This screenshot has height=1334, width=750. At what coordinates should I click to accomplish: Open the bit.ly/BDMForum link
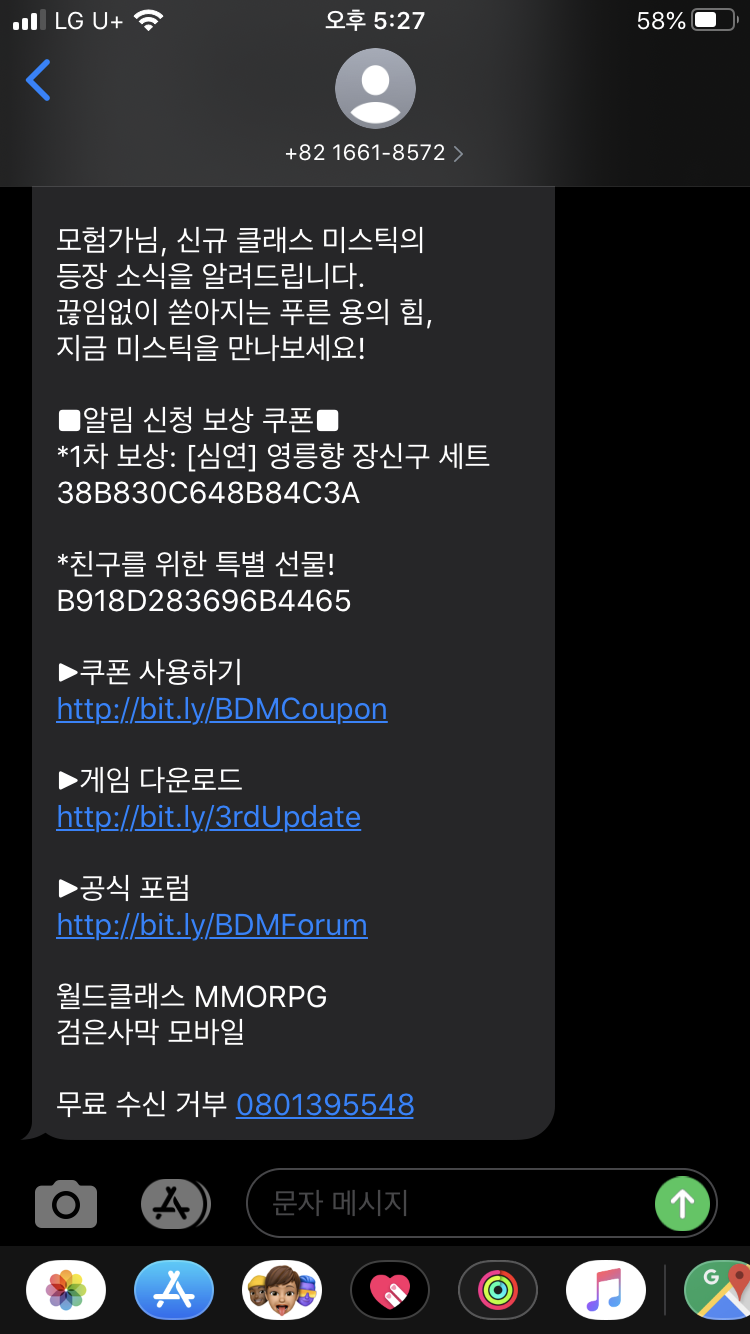click(212, 925)
